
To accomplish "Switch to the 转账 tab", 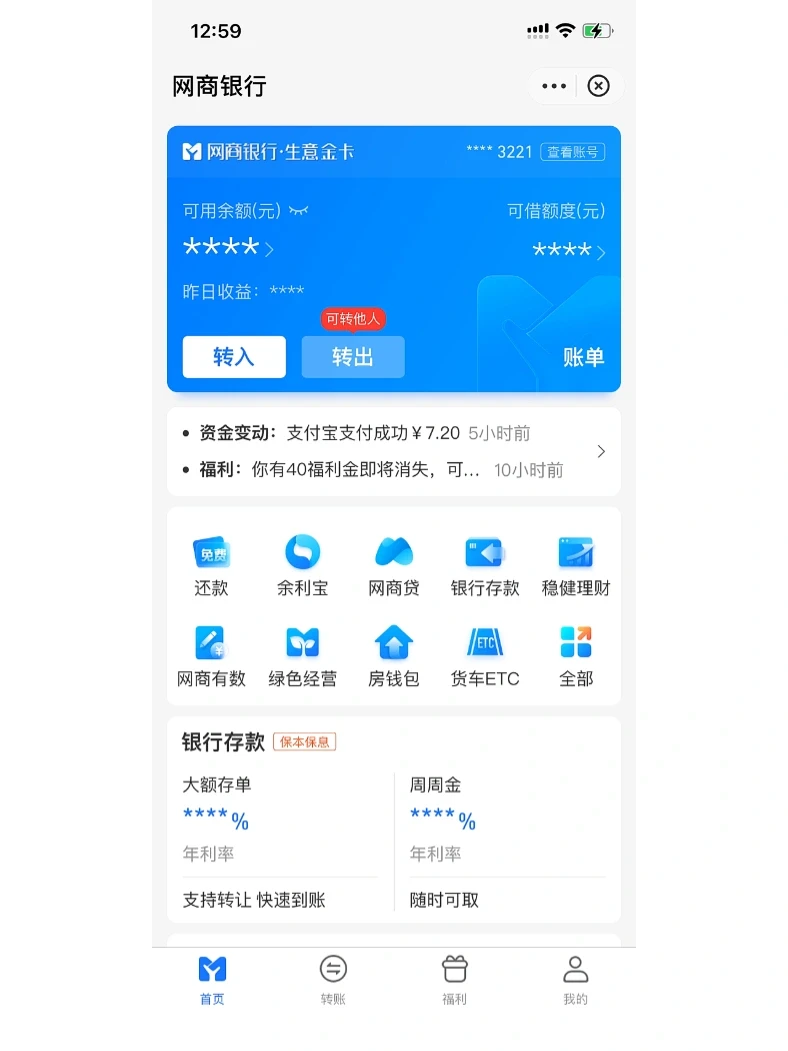I will point(333,978).
